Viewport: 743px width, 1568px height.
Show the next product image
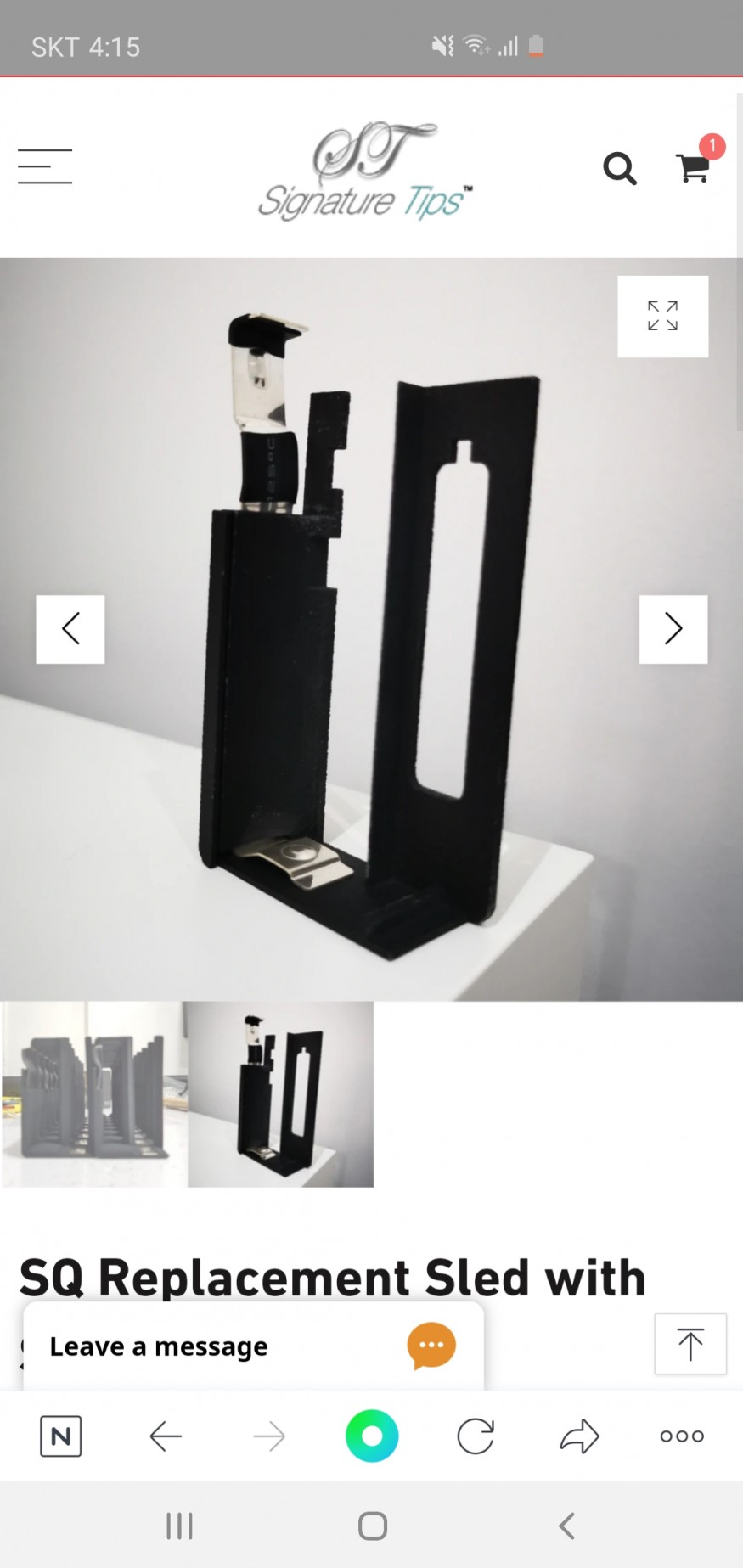coord(673,629)
